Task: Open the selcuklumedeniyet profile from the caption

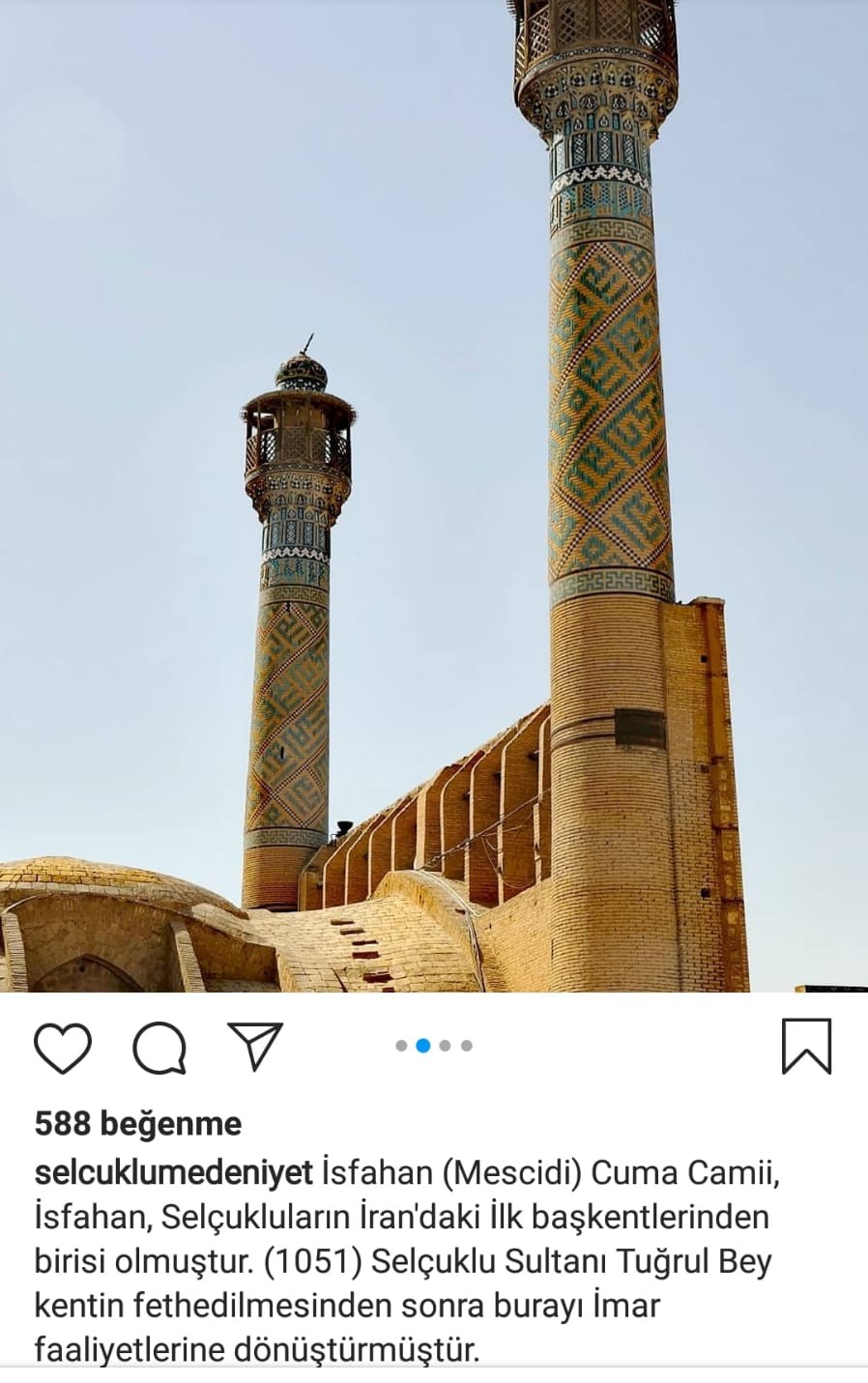Action: click(174, 1173)
